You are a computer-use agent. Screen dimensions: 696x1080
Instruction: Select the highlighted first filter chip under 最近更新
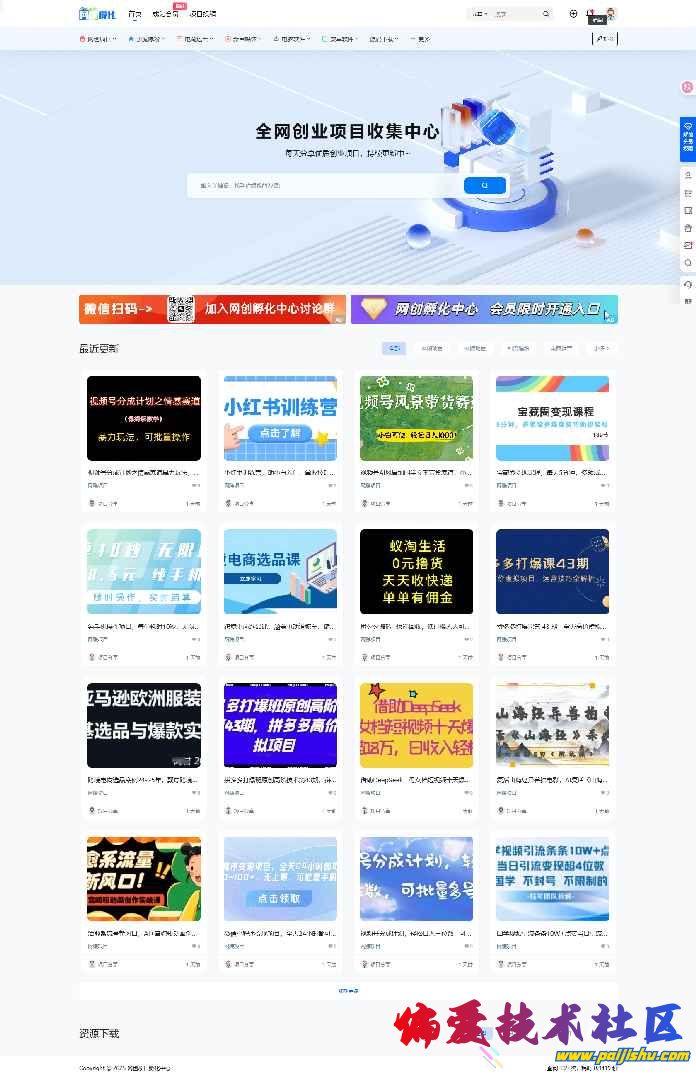pos(395,348)
